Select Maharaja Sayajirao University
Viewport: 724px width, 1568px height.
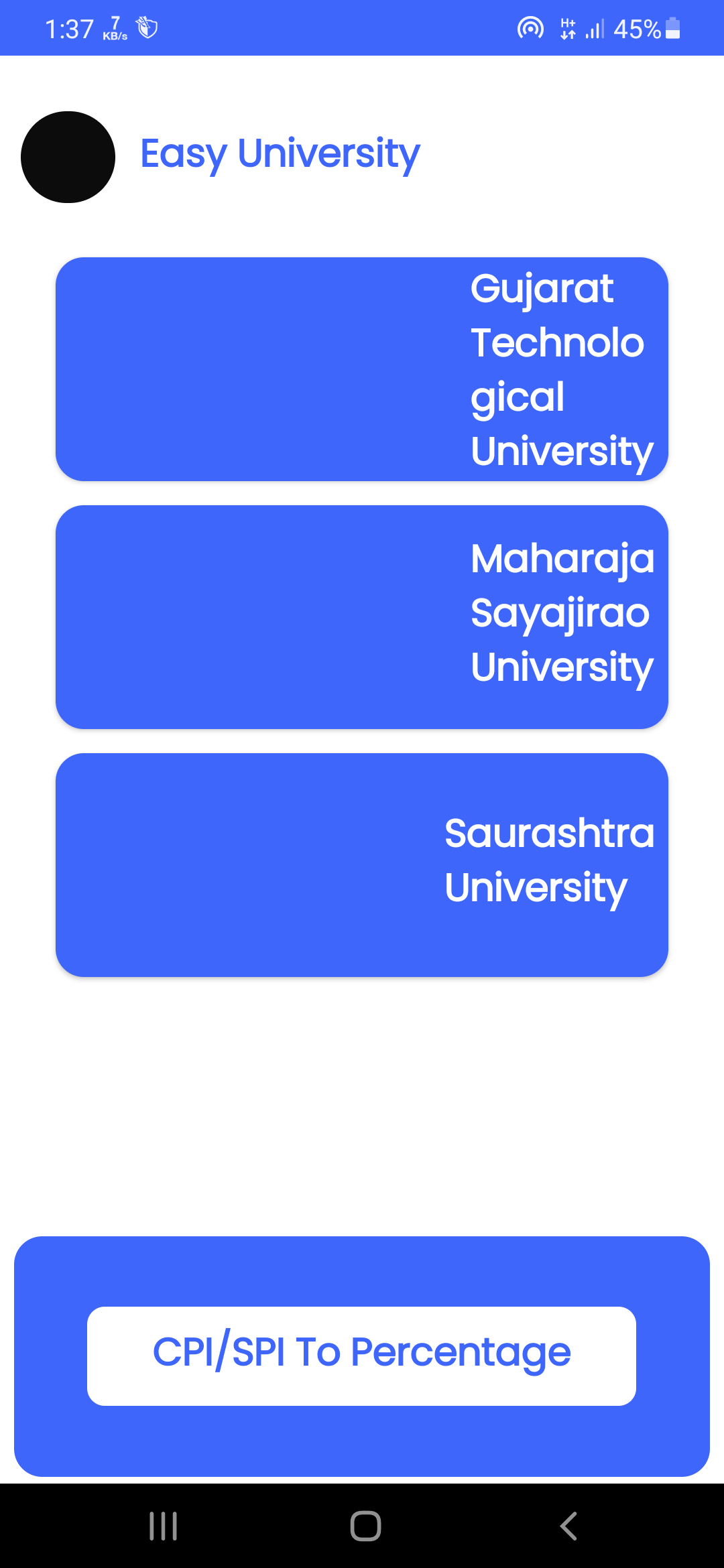click(x=362, y=617)
